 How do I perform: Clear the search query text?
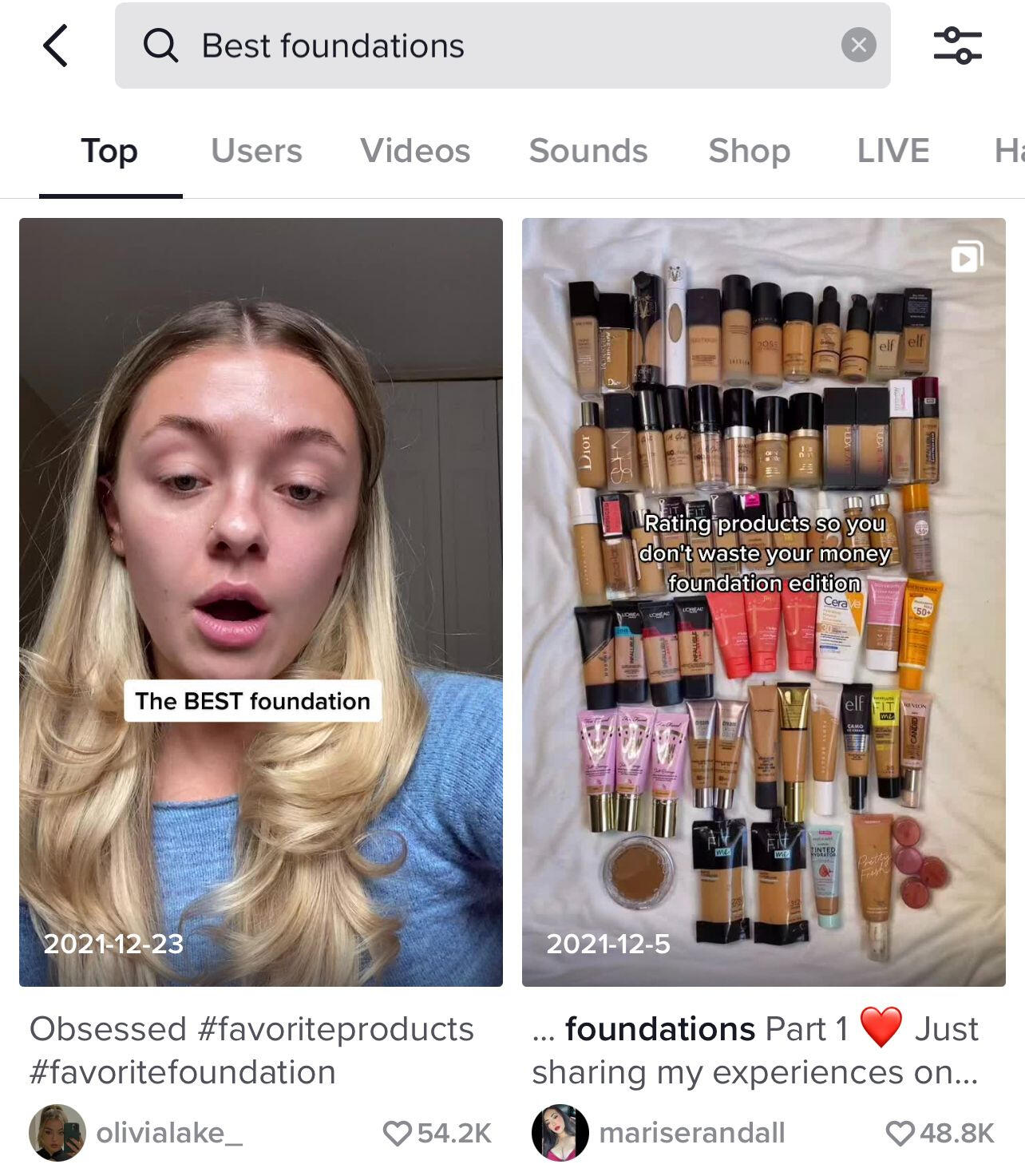coord(858,45)
